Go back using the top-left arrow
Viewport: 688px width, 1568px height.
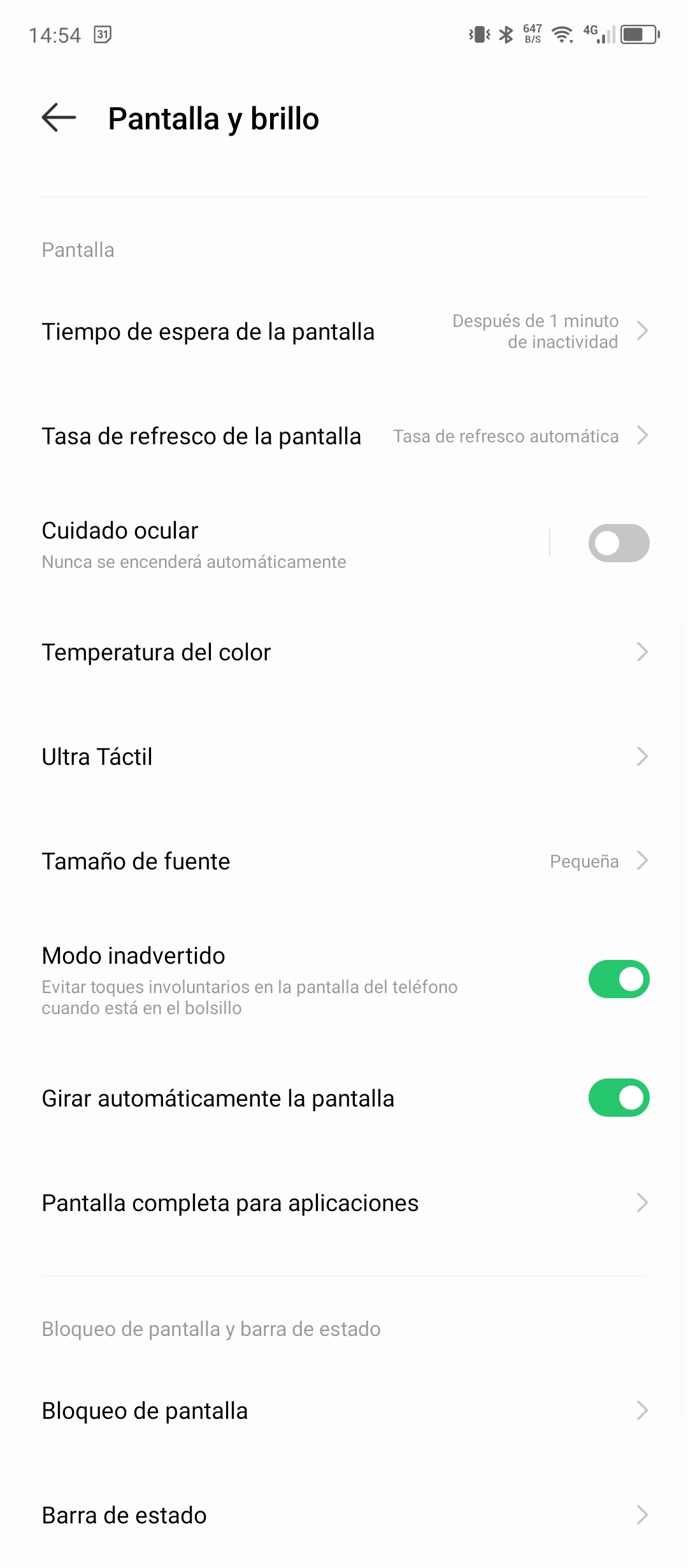59,118
